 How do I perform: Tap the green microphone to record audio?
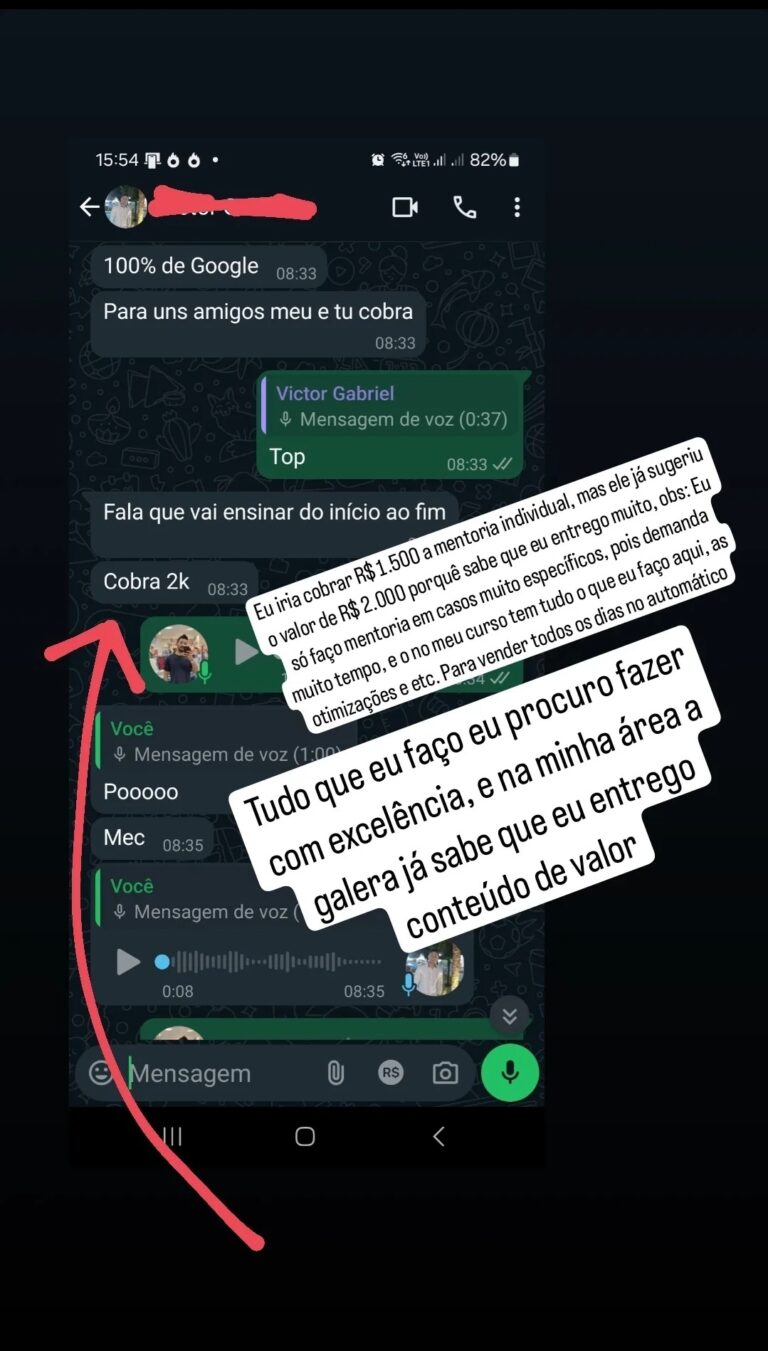[511, 1072]
